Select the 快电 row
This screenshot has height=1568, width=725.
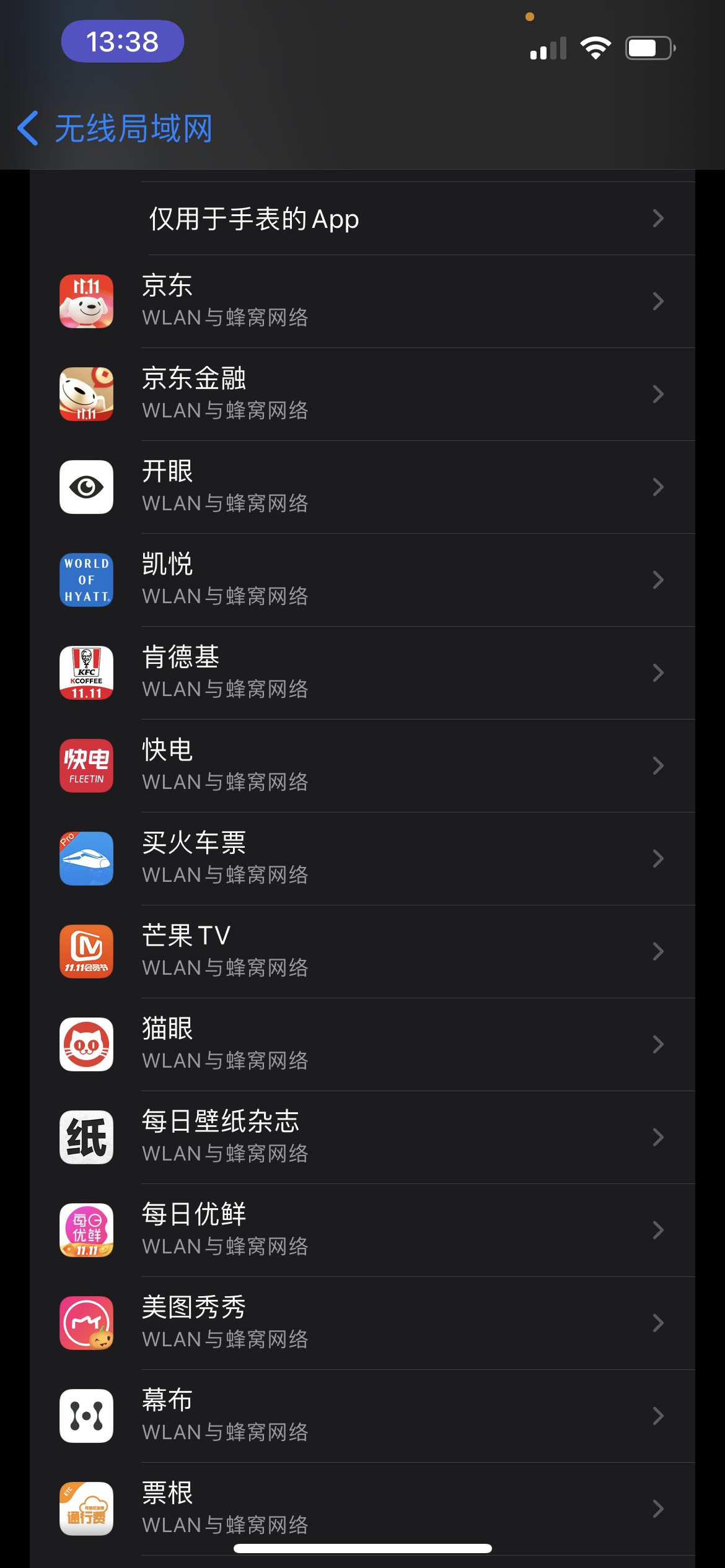pyautogui.click(x=362, y=766)
